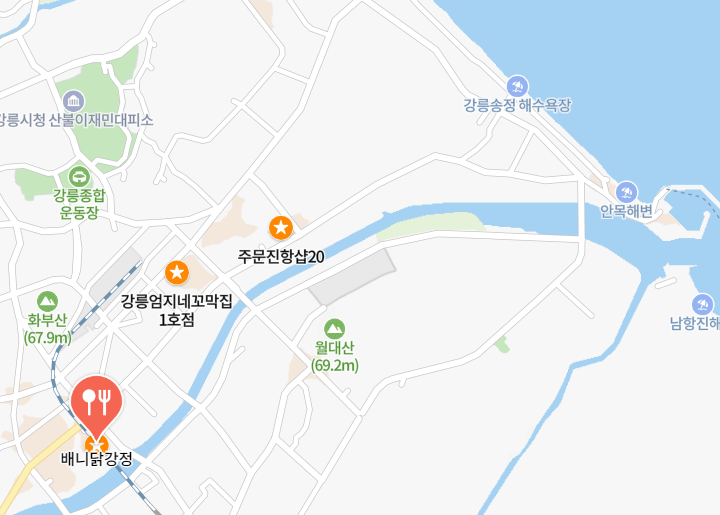Tap the 강릉시청 산불이재민대피소 marker

coord(72,101)
